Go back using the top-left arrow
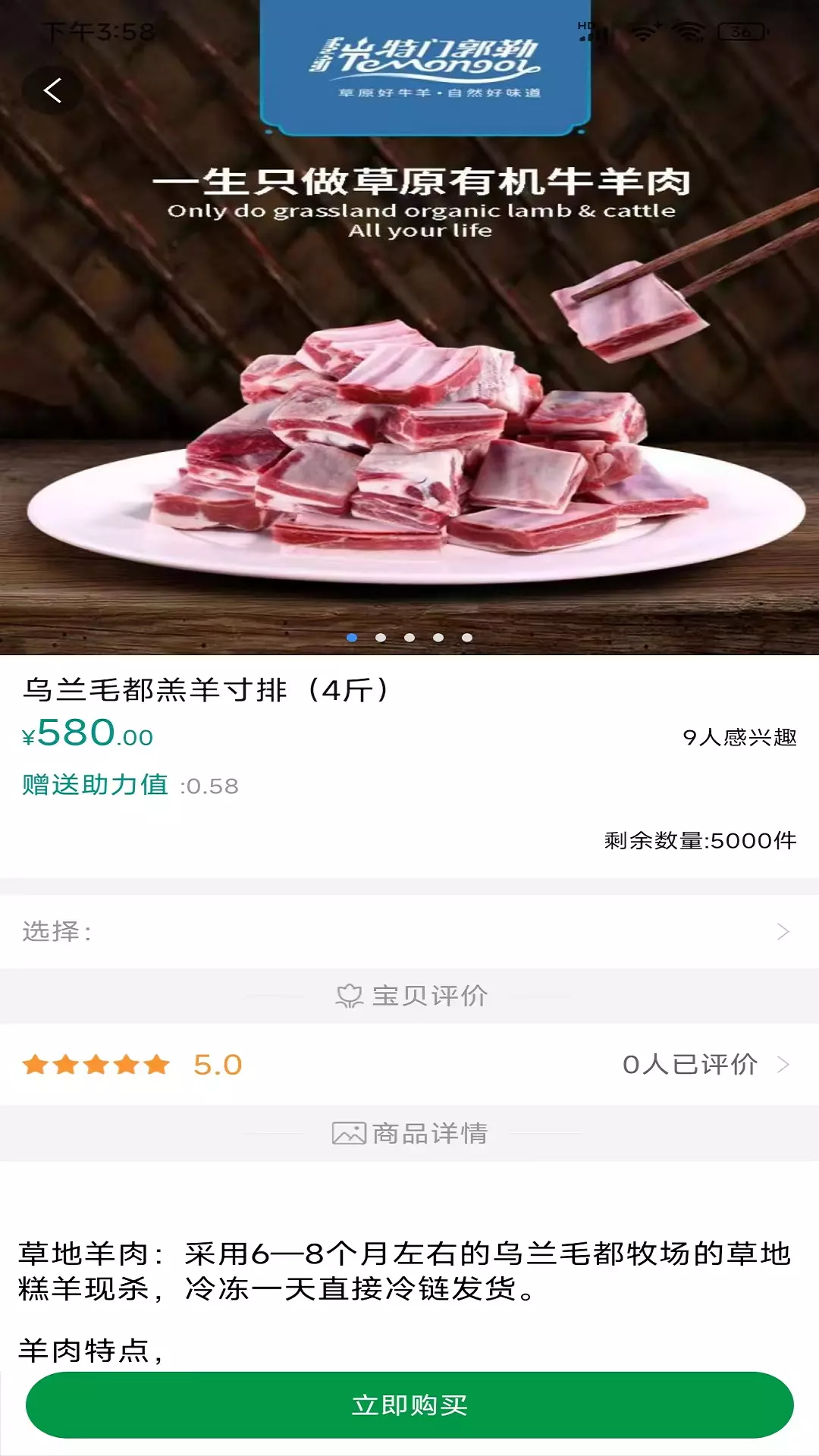Image resolution: width=819 pixels, height=1456 pixels. (52, 91)
